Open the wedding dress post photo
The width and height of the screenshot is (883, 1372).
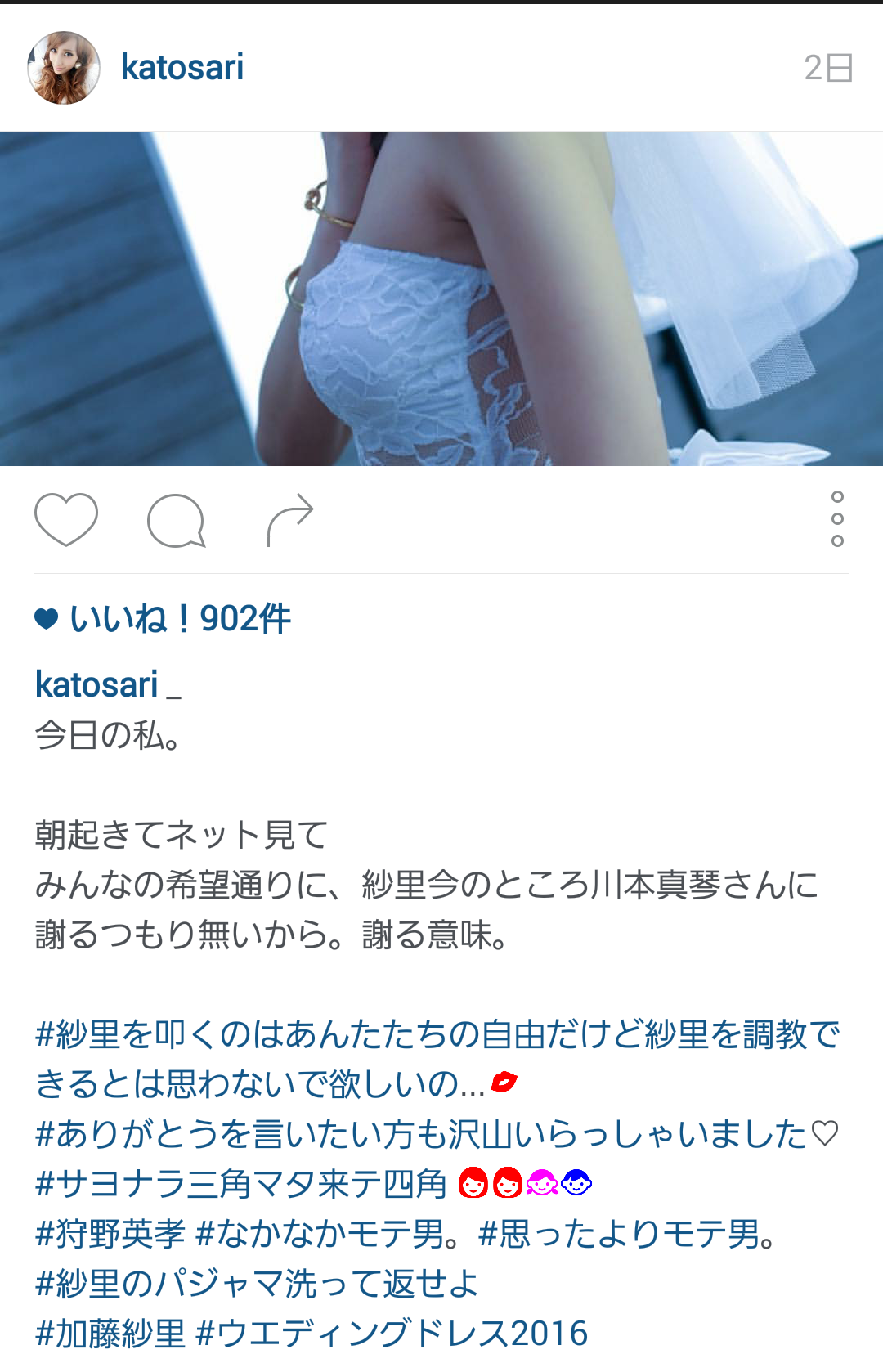pos(441,298)
